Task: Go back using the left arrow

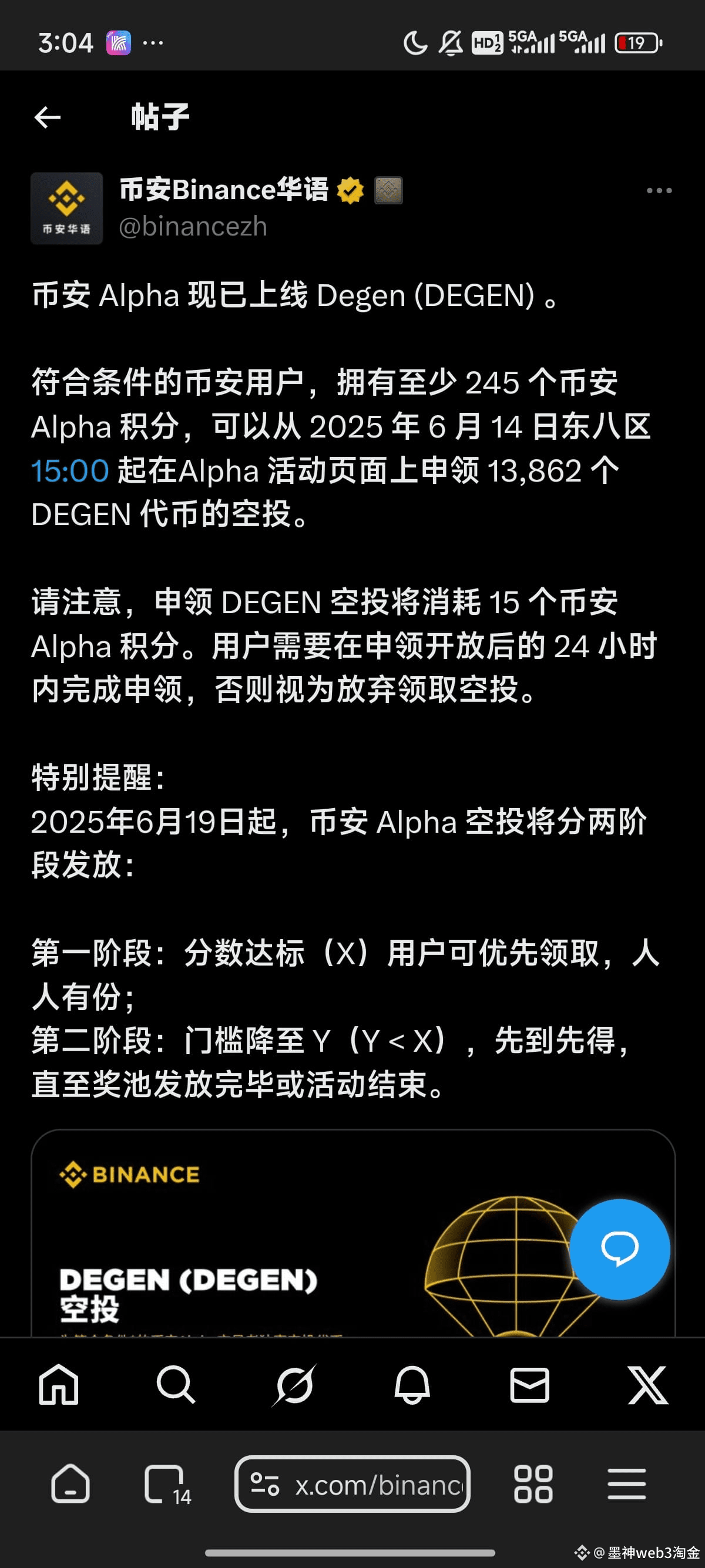Action: click(48, 117)
